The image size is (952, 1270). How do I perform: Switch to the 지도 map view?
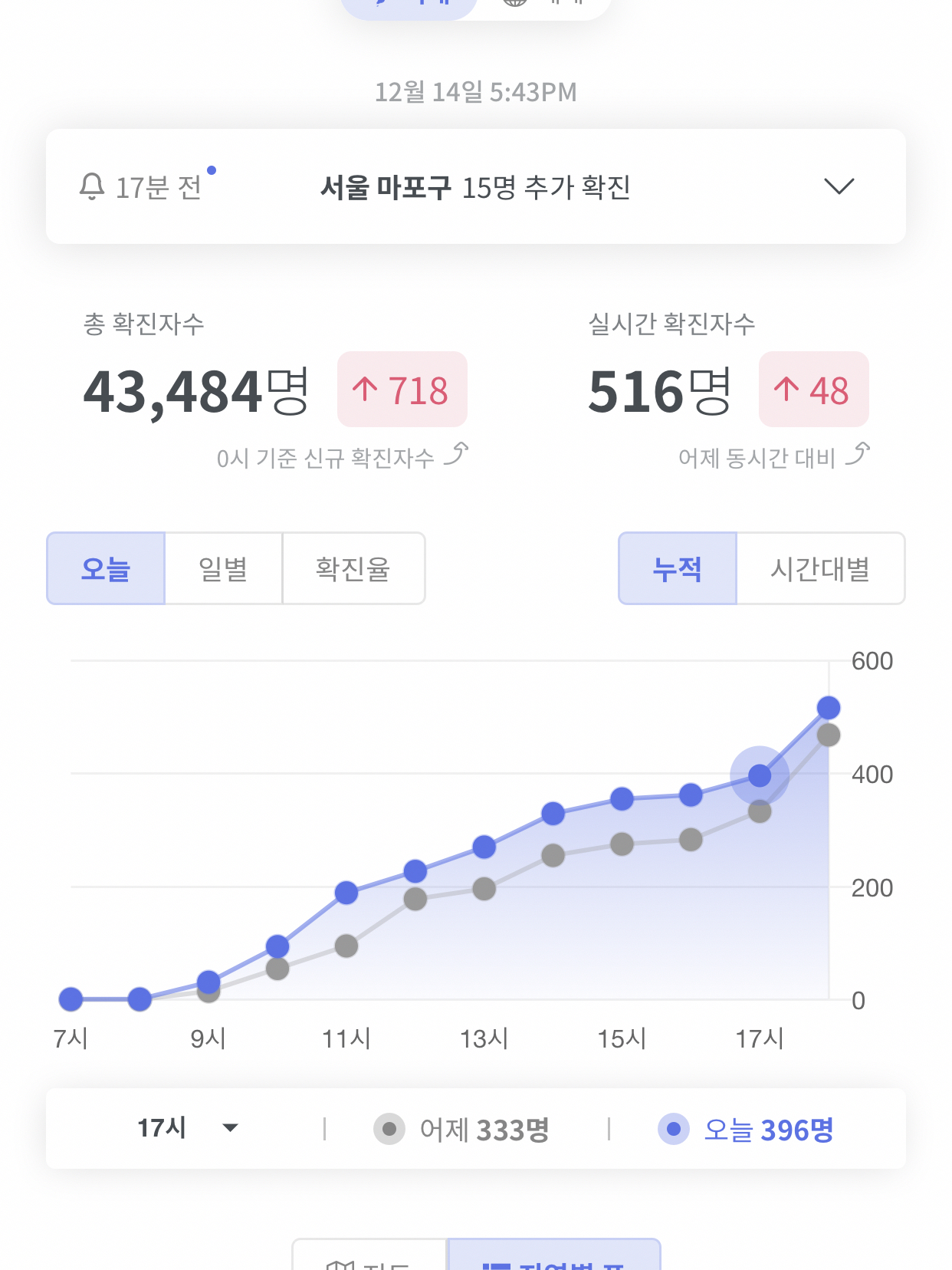click(x=369, y=1258)
